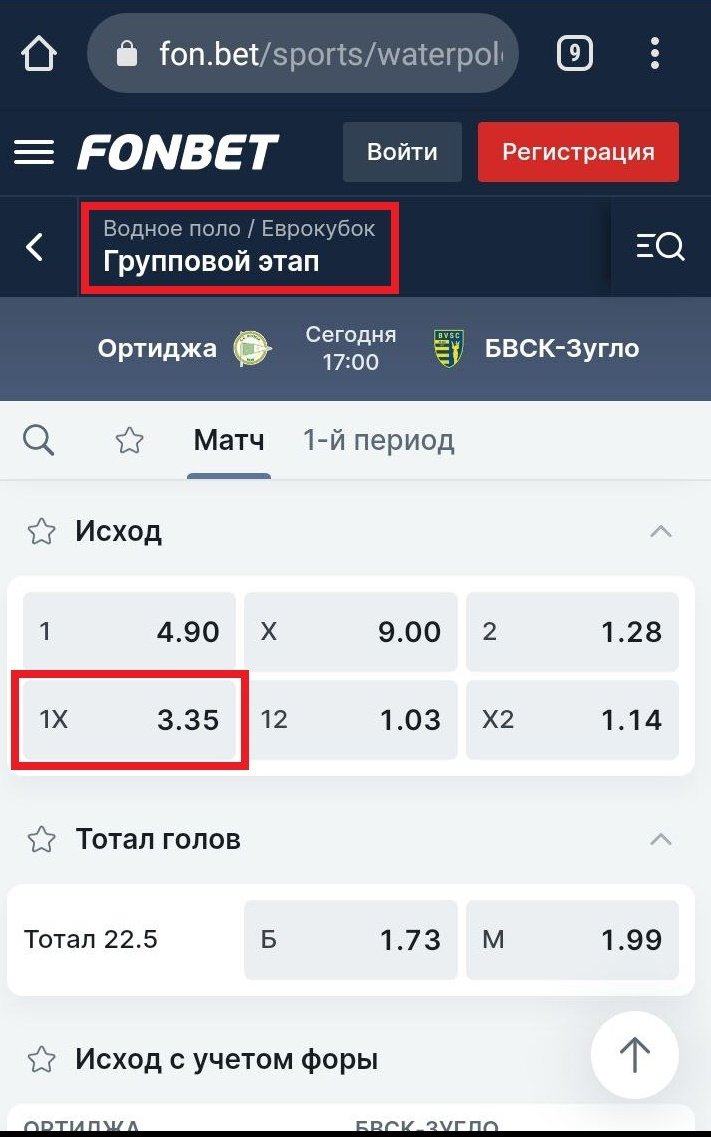Viewport: 711px width, 1137px height.
Task: Bet on outcome 1 at 4.90
Action: point(129,632)
